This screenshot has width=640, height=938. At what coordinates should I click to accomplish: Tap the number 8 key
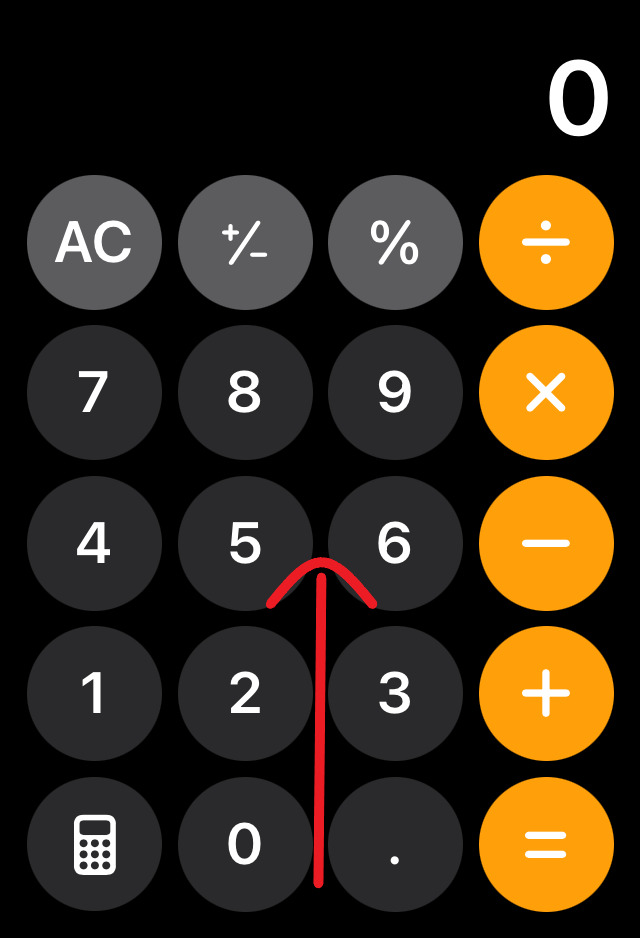(245, 393)
